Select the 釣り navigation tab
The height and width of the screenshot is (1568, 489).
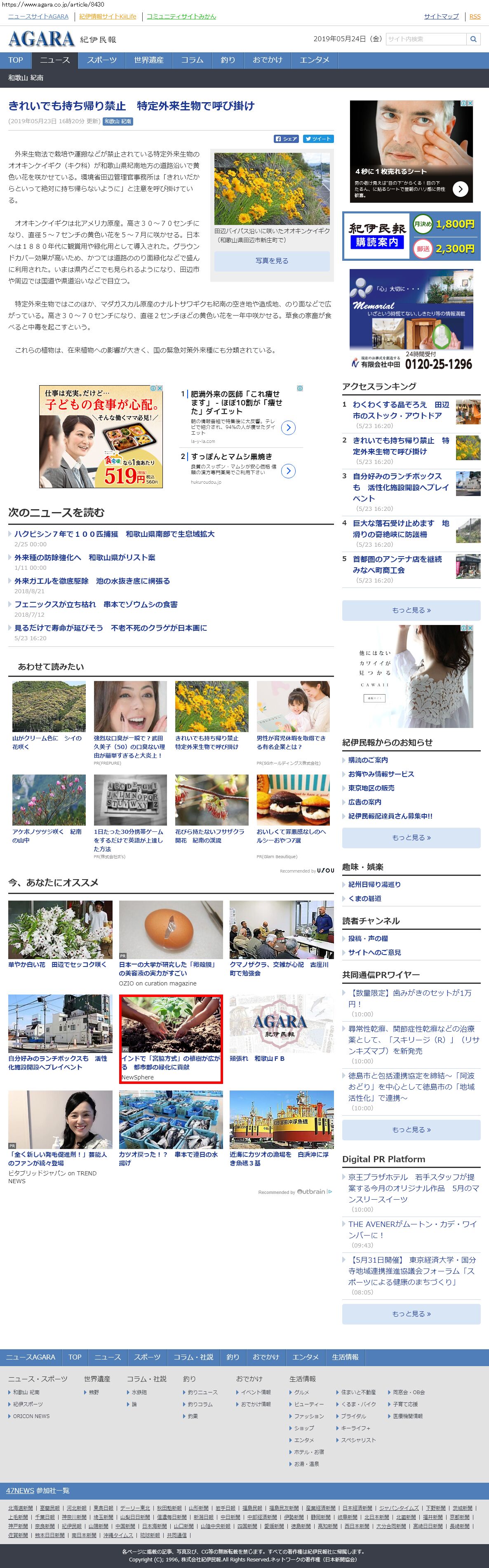(x=228, y=60)
